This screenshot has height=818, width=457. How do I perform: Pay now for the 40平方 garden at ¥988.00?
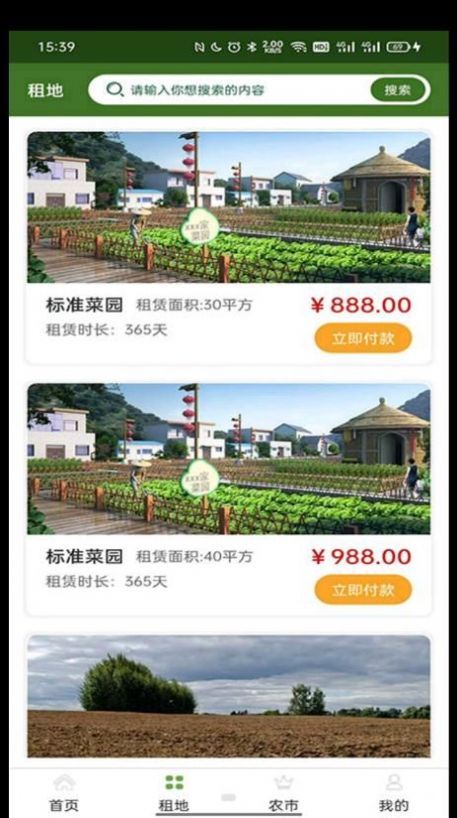363,590
